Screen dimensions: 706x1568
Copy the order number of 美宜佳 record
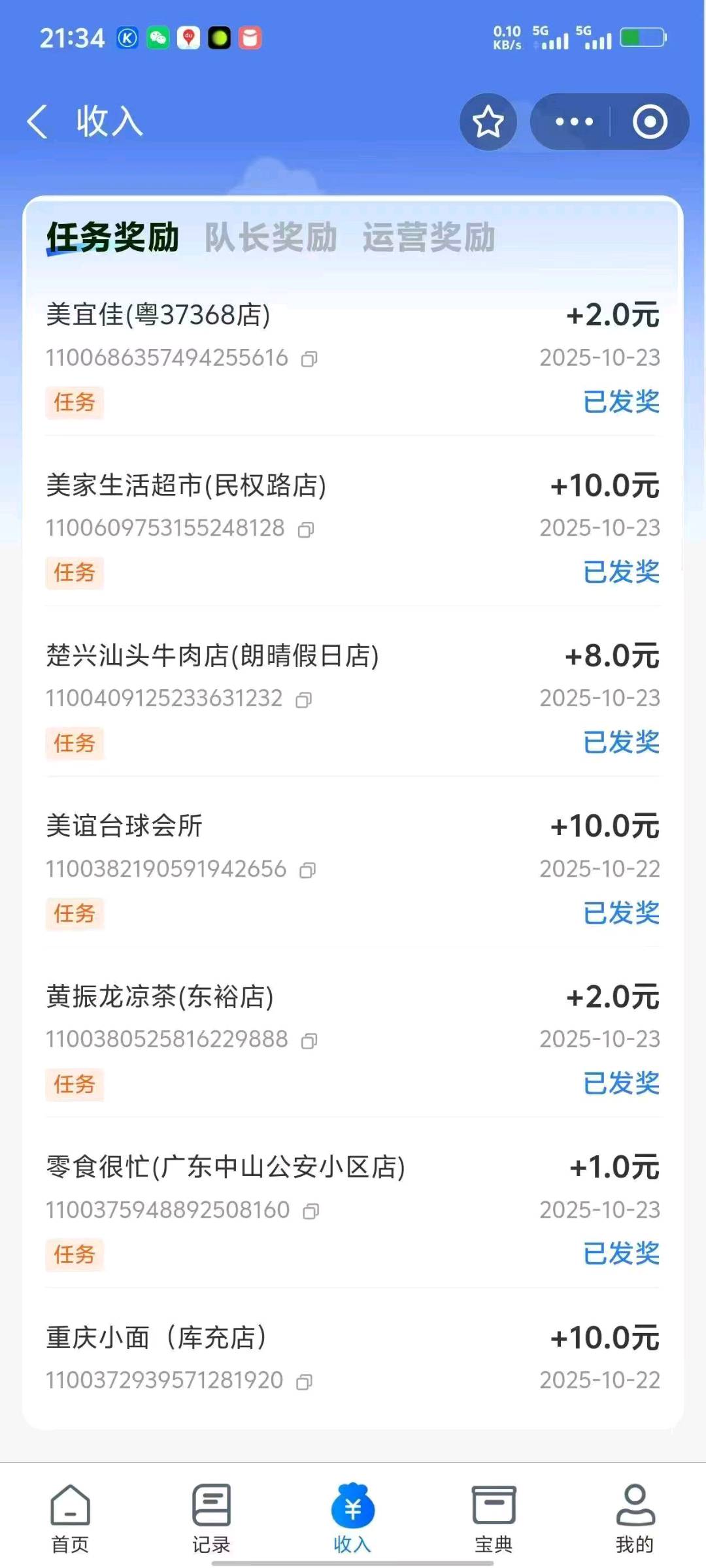coord(310,359)
